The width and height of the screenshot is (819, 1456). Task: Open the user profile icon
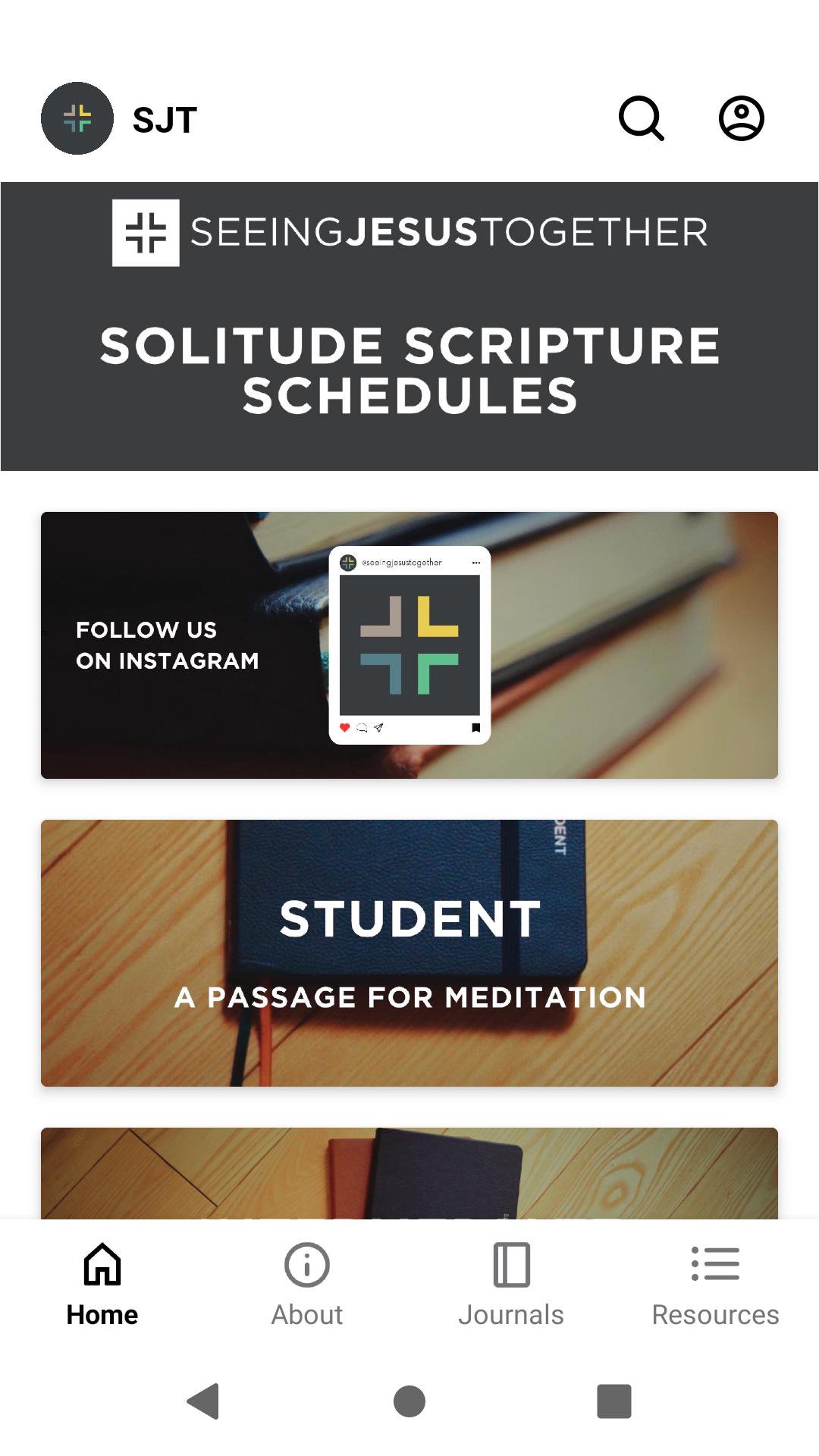(741, 118)
